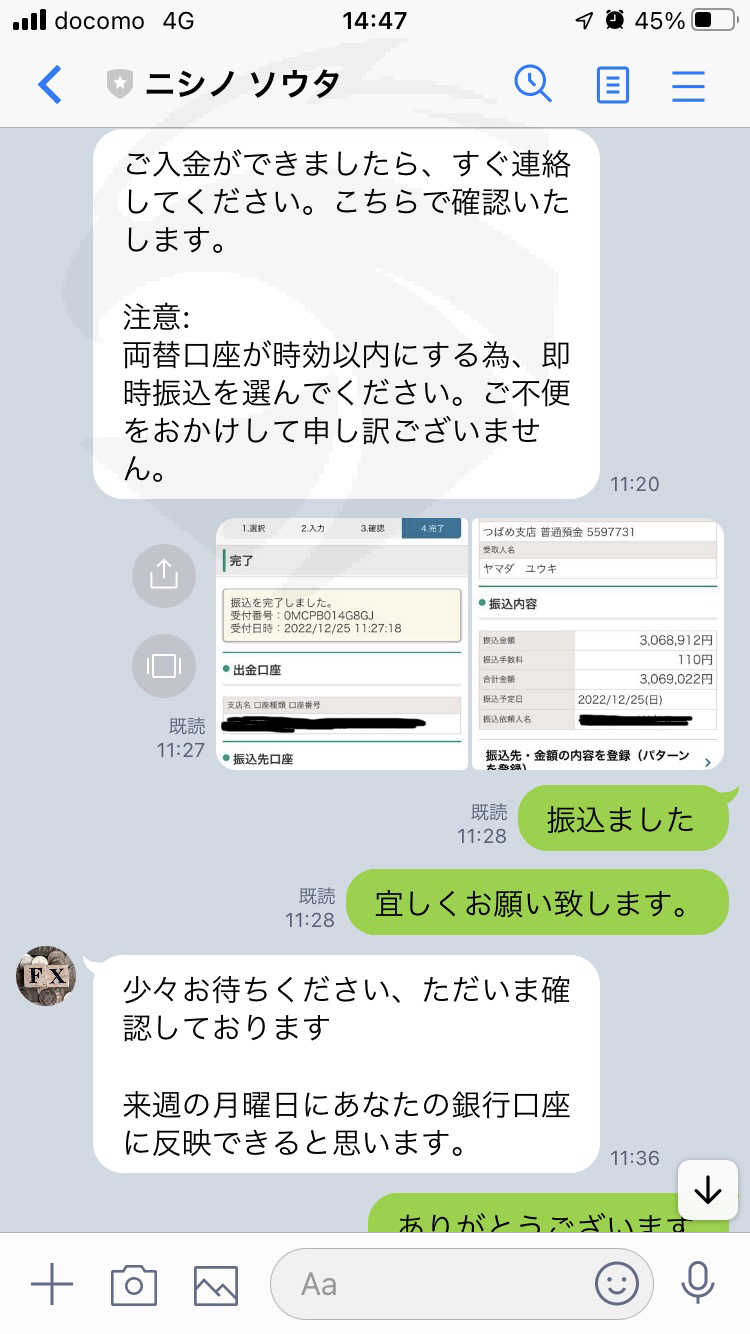Jump to latest message with down arrow
This screenshot has width=750, height=1334.
707,1190
